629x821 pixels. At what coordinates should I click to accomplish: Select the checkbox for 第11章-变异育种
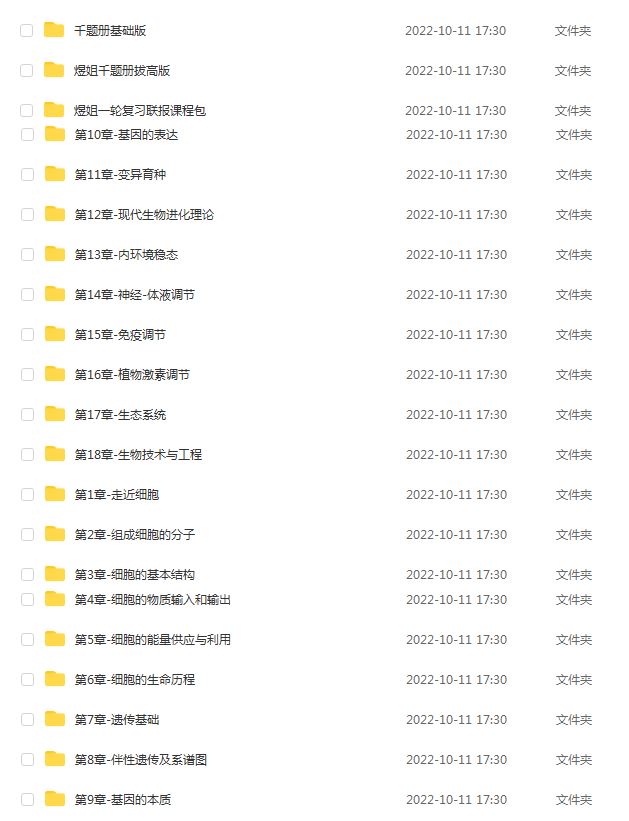(27, 175)
